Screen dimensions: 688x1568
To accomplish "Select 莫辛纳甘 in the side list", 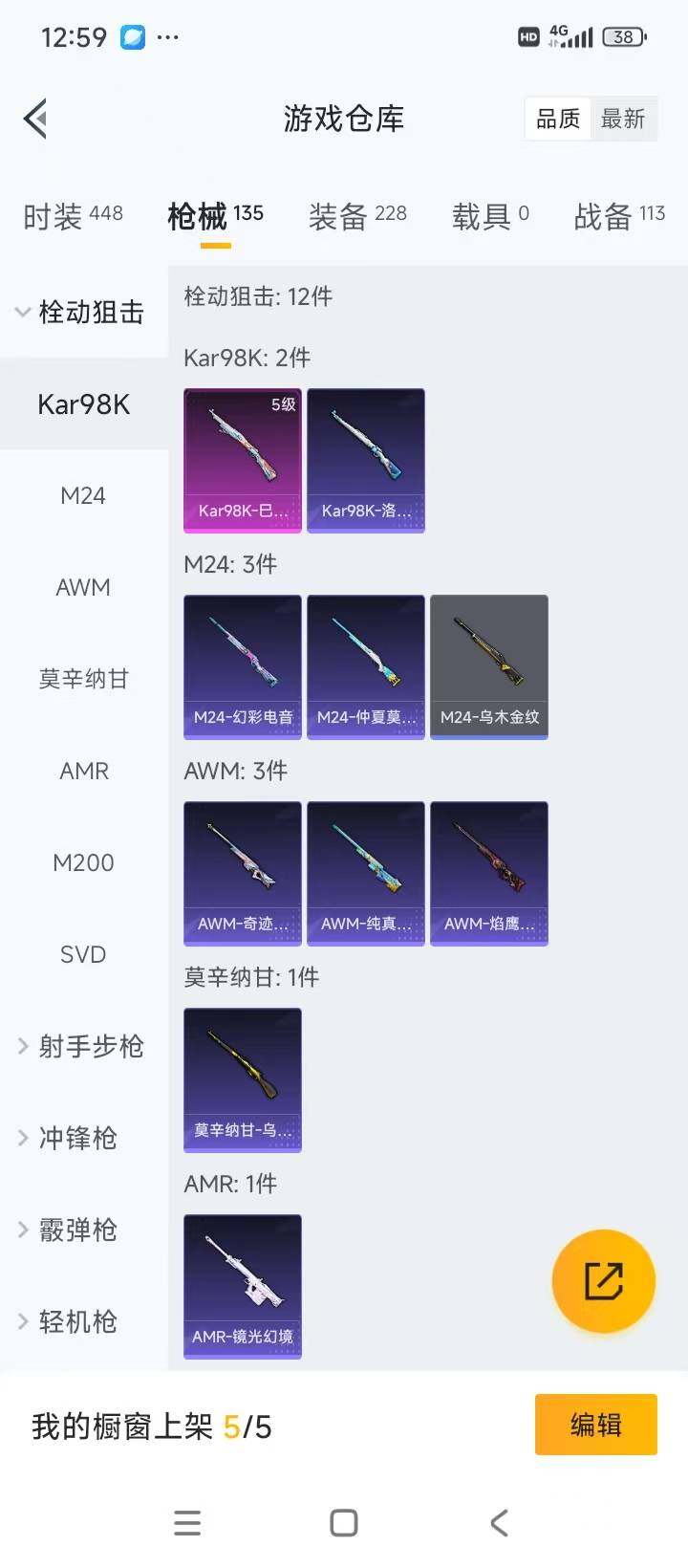I will (x=83, y=679).
